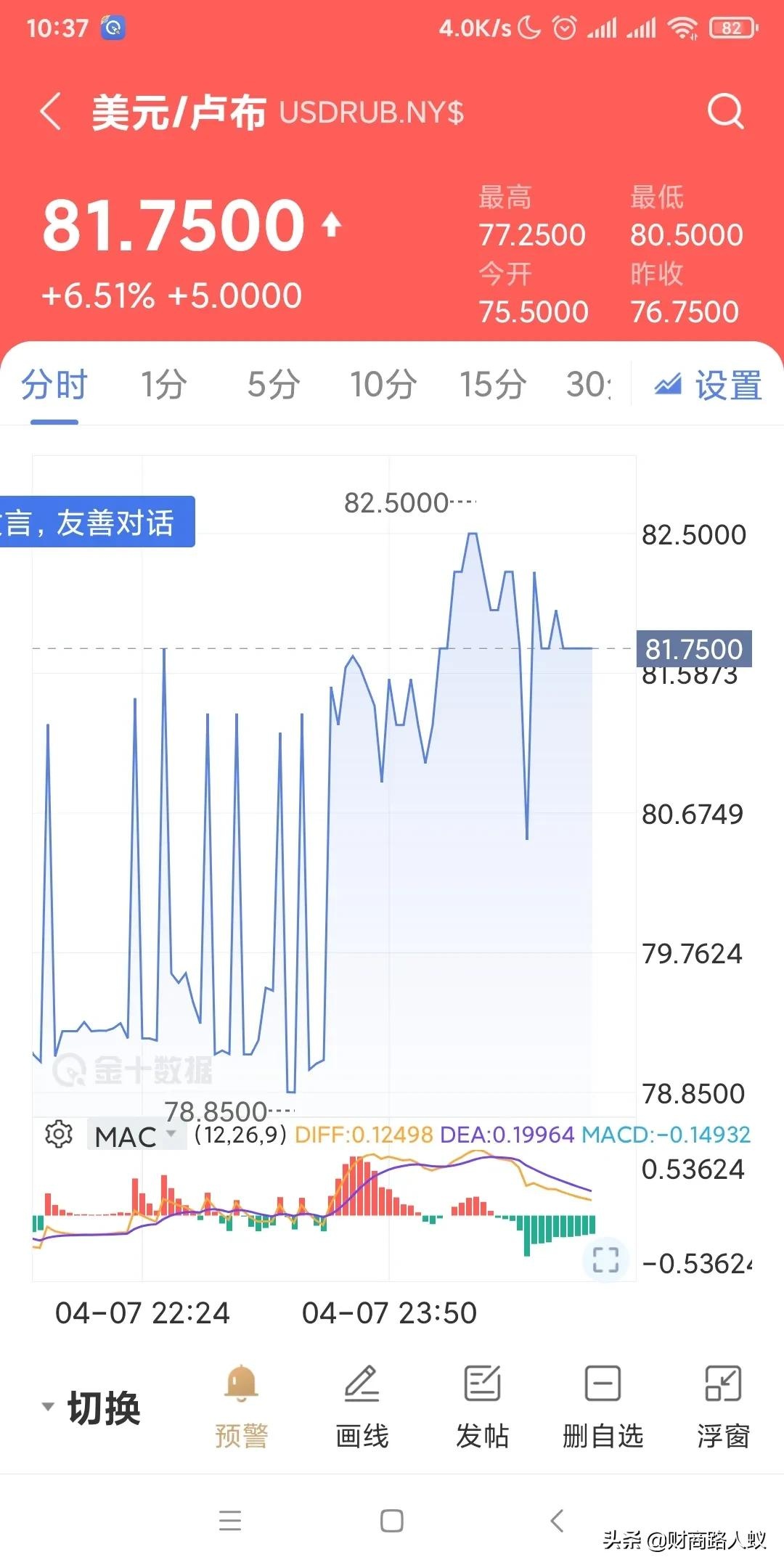Select the 15分 interval tab
This screenshot has width=784, height=1568.
[492, 385]
